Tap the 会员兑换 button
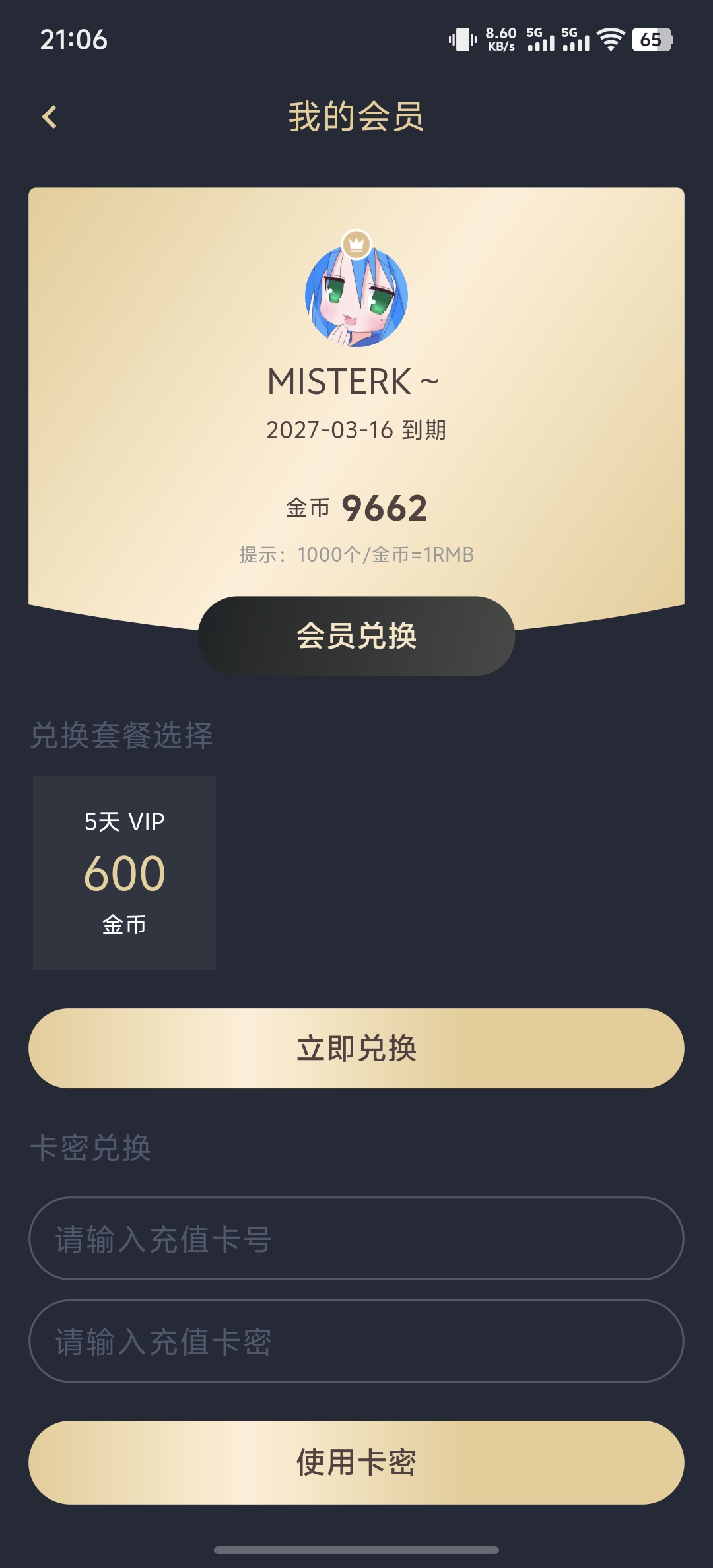 356,636
